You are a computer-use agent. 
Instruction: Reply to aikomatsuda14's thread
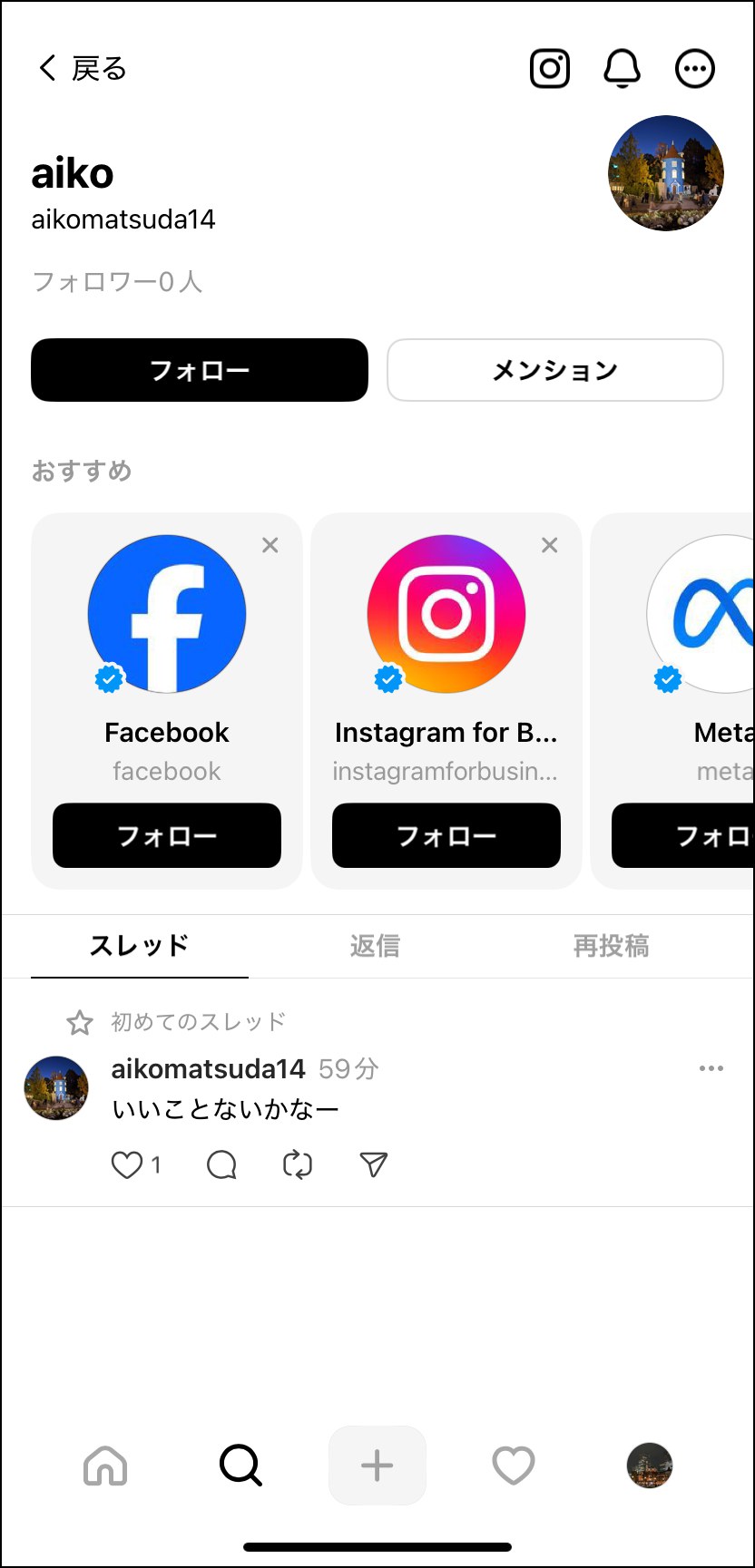(x=221, y=1165)
